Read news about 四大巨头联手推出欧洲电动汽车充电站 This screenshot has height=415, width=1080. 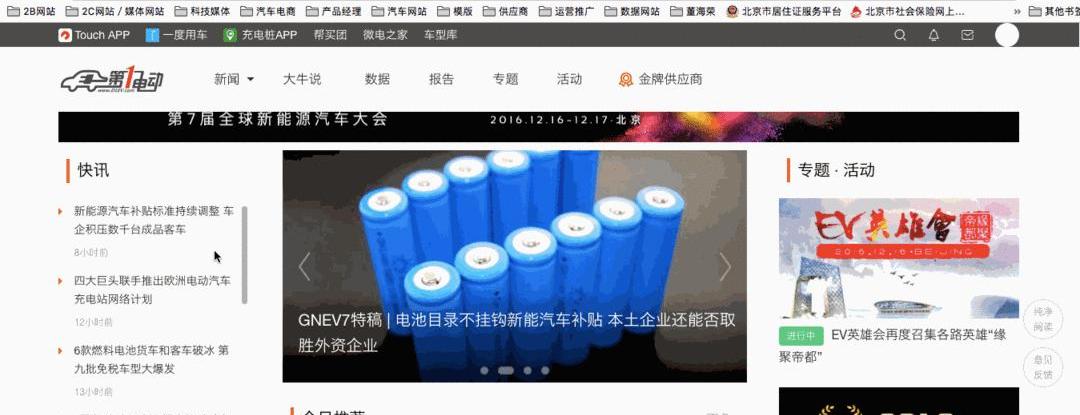point(152,289)
